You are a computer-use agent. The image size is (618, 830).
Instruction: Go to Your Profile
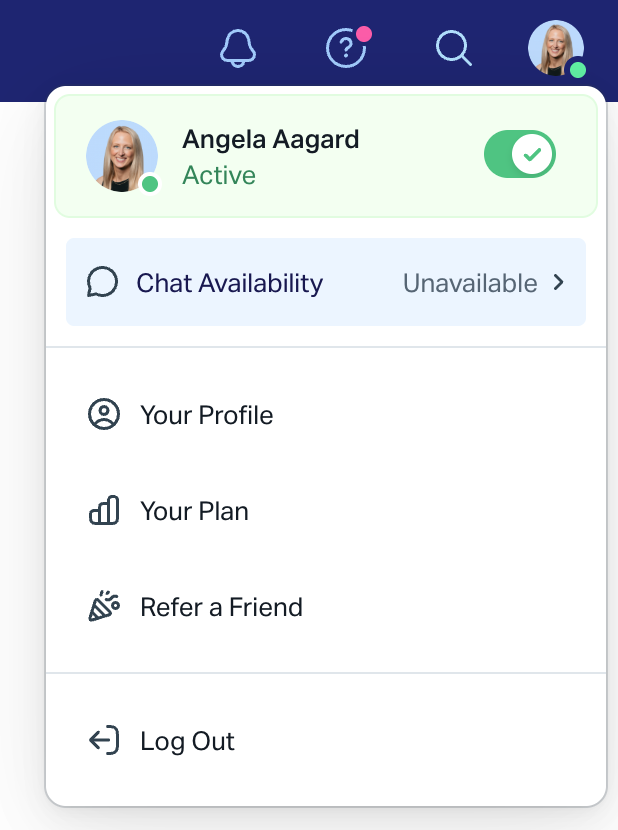tap(206, 415)
